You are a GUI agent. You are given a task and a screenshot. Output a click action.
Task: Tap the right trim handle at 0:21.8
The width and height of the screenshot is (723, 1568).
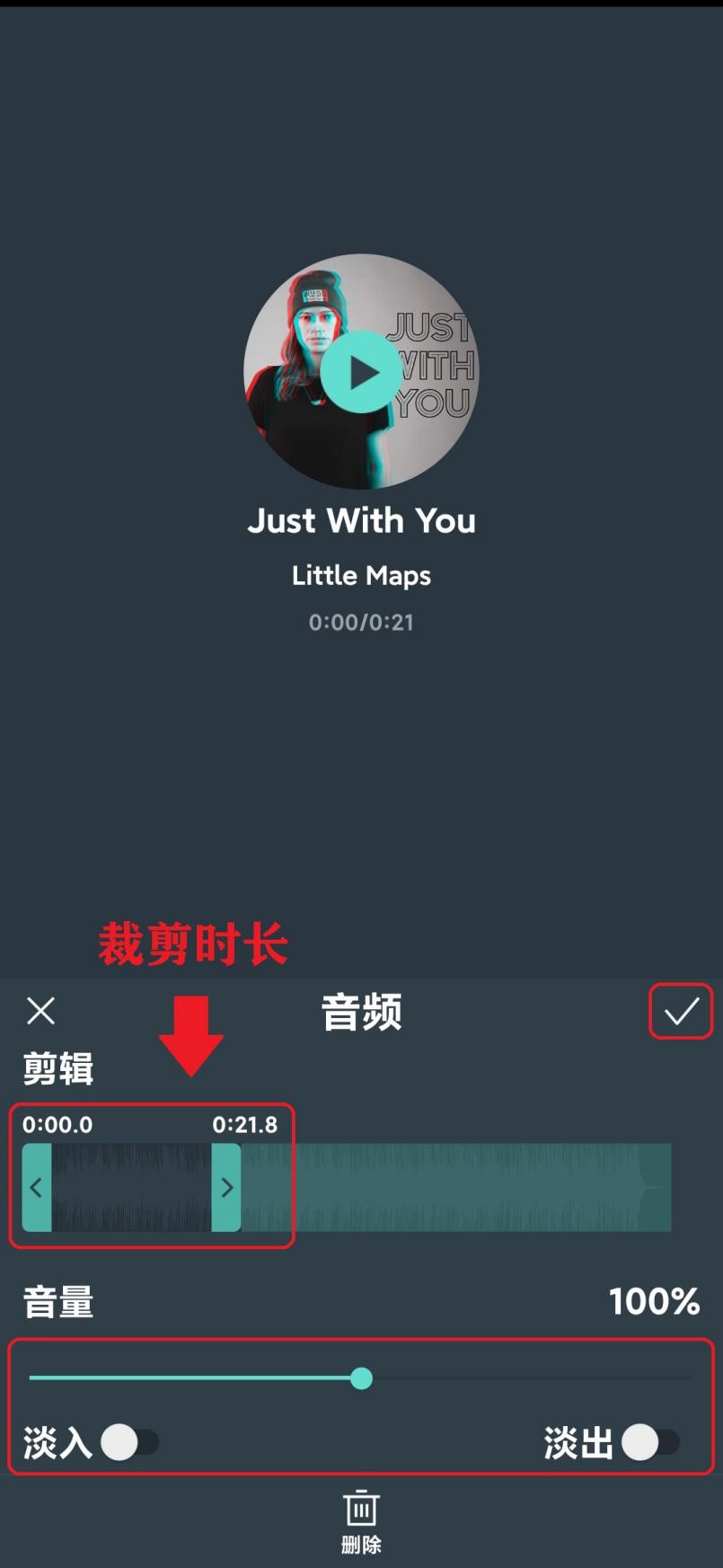(226, 1187)
